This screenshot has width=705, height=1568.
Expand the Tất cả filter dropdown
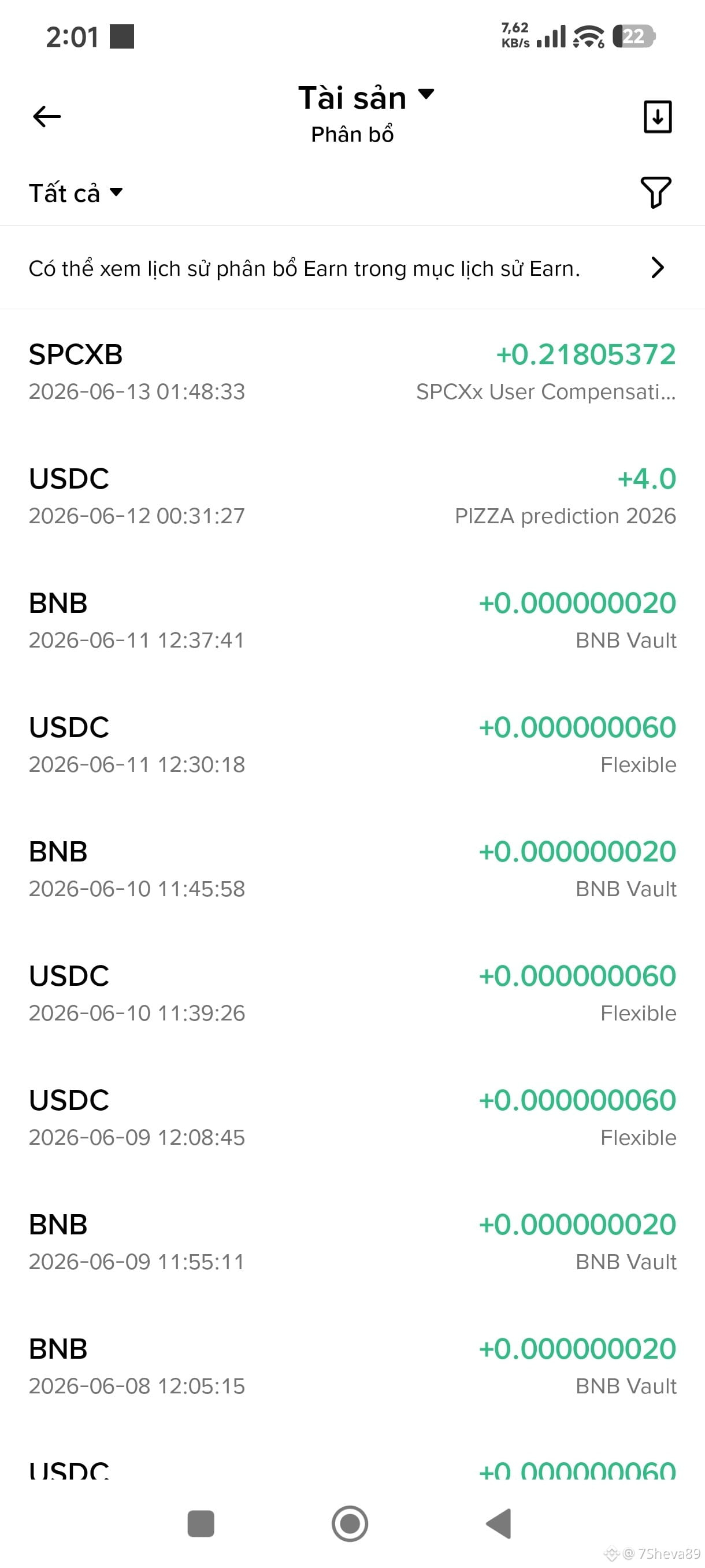click(x=76, y=193)
